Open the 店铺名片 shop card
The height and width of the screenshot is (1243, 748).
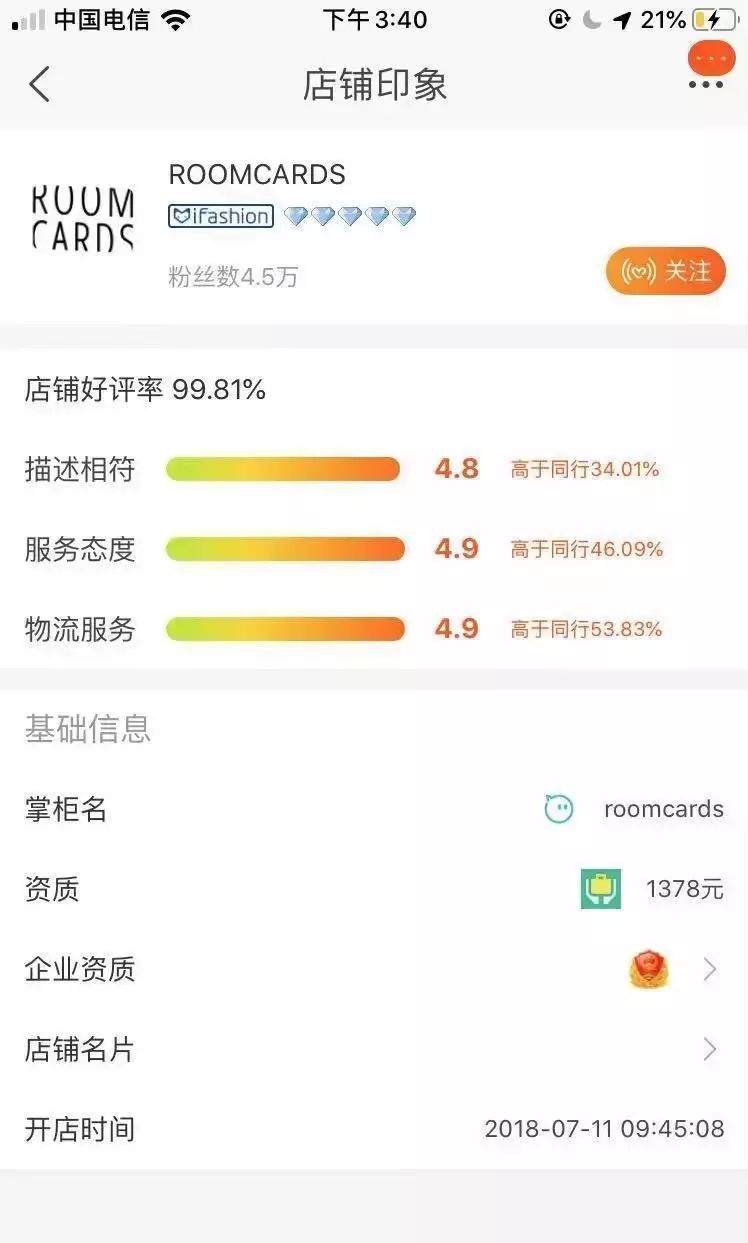pyautogui.click(x=374, y=1049)
